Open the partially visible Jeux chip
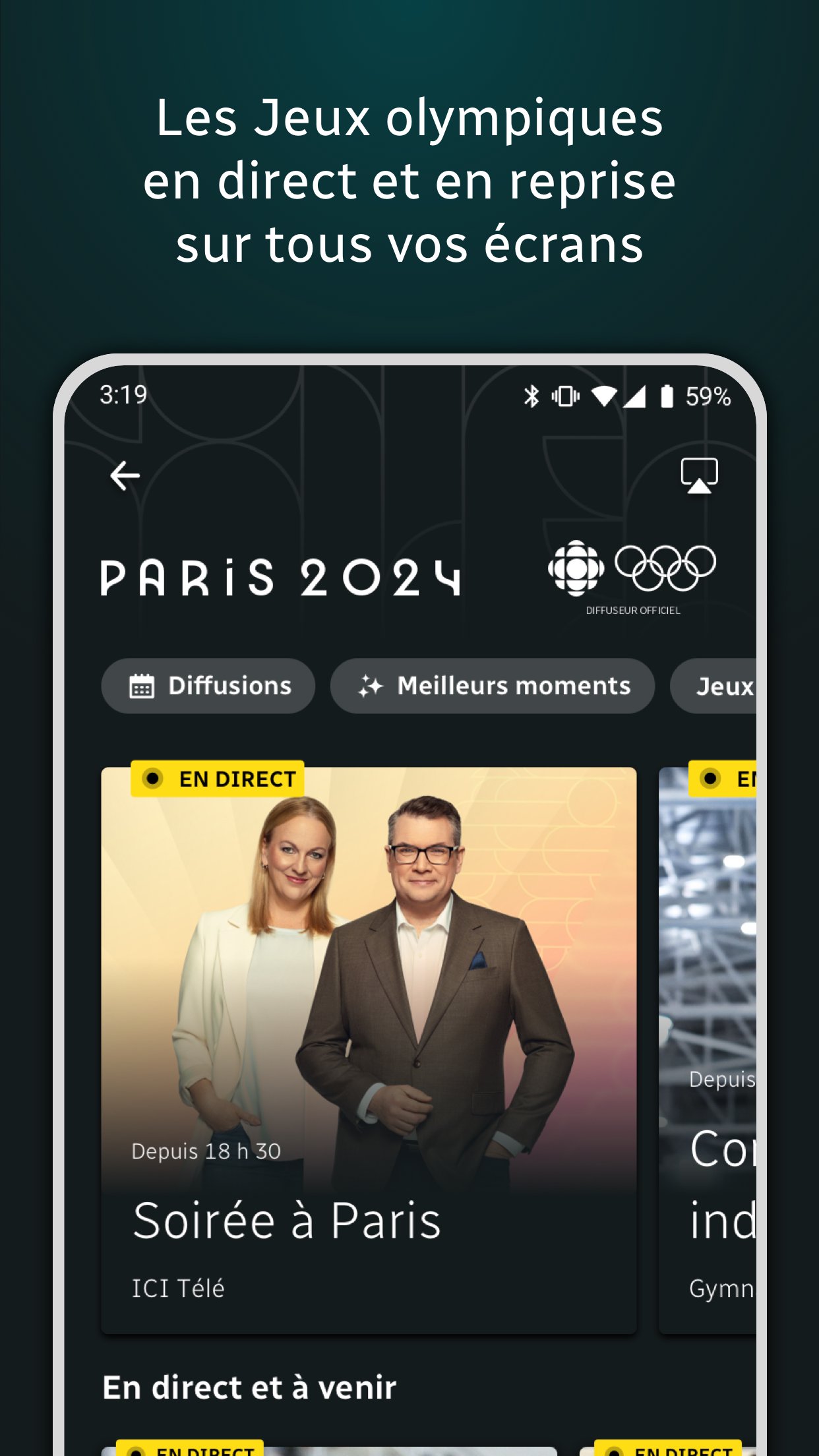This screenshot has width=819, height=1456. pos(724,686)
